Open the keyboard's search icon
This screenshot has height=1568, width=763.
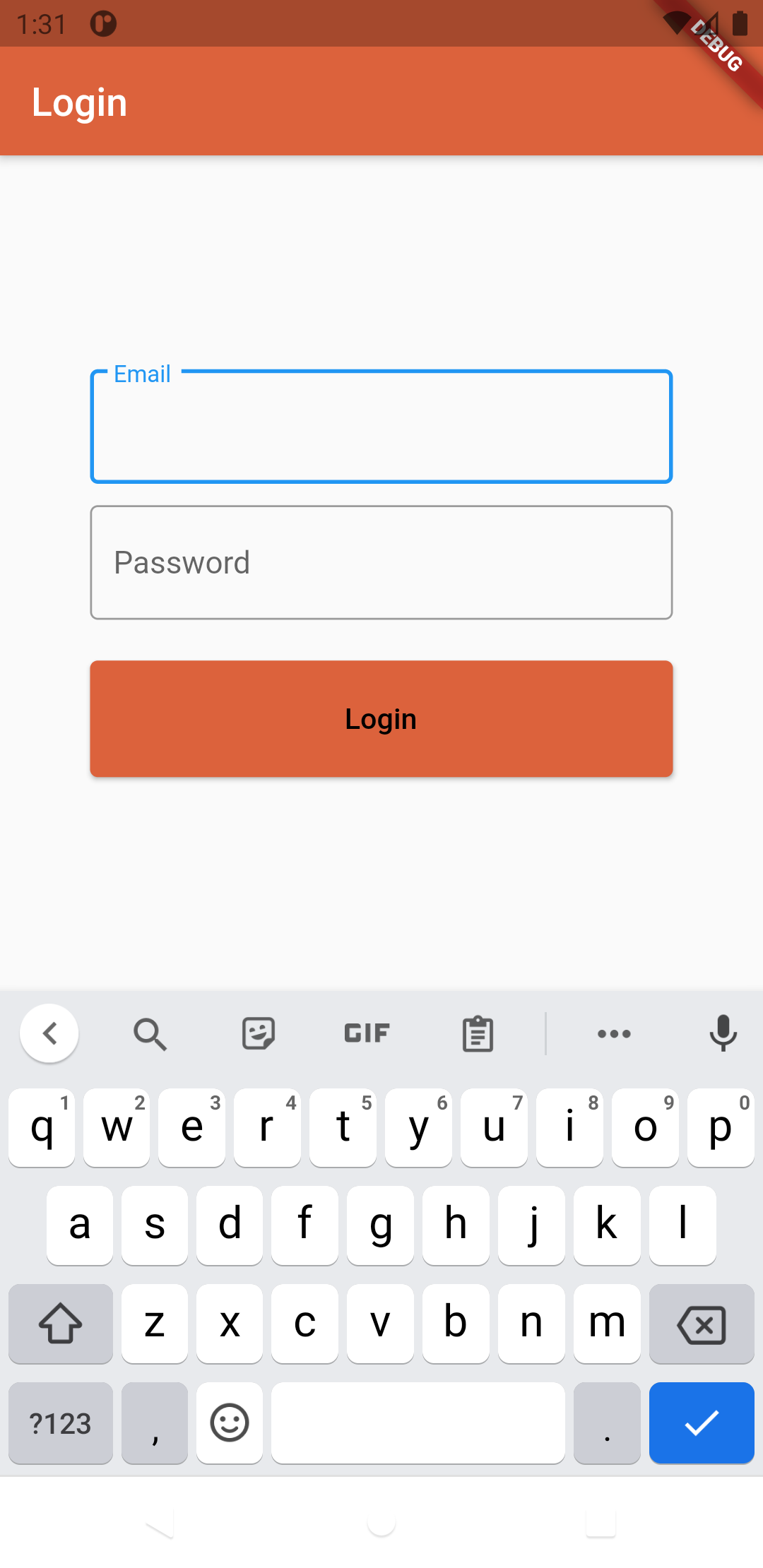pos(150,1034)
